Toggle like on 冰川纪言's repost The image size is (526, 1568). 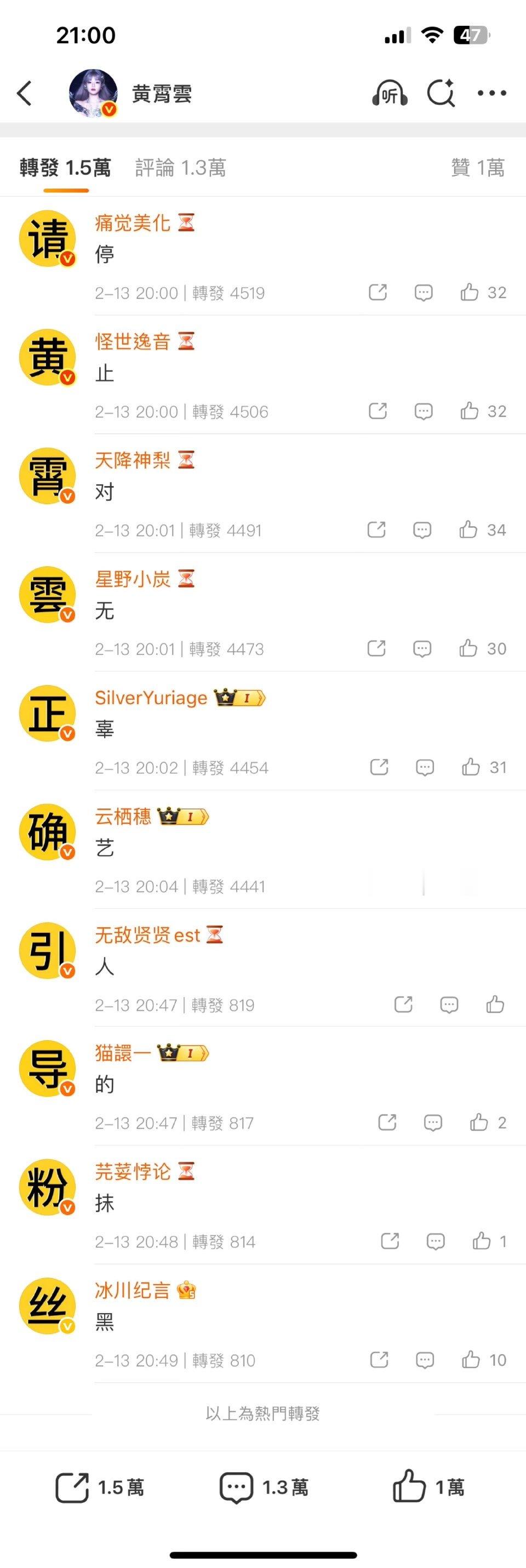[x=470, y=1360]
